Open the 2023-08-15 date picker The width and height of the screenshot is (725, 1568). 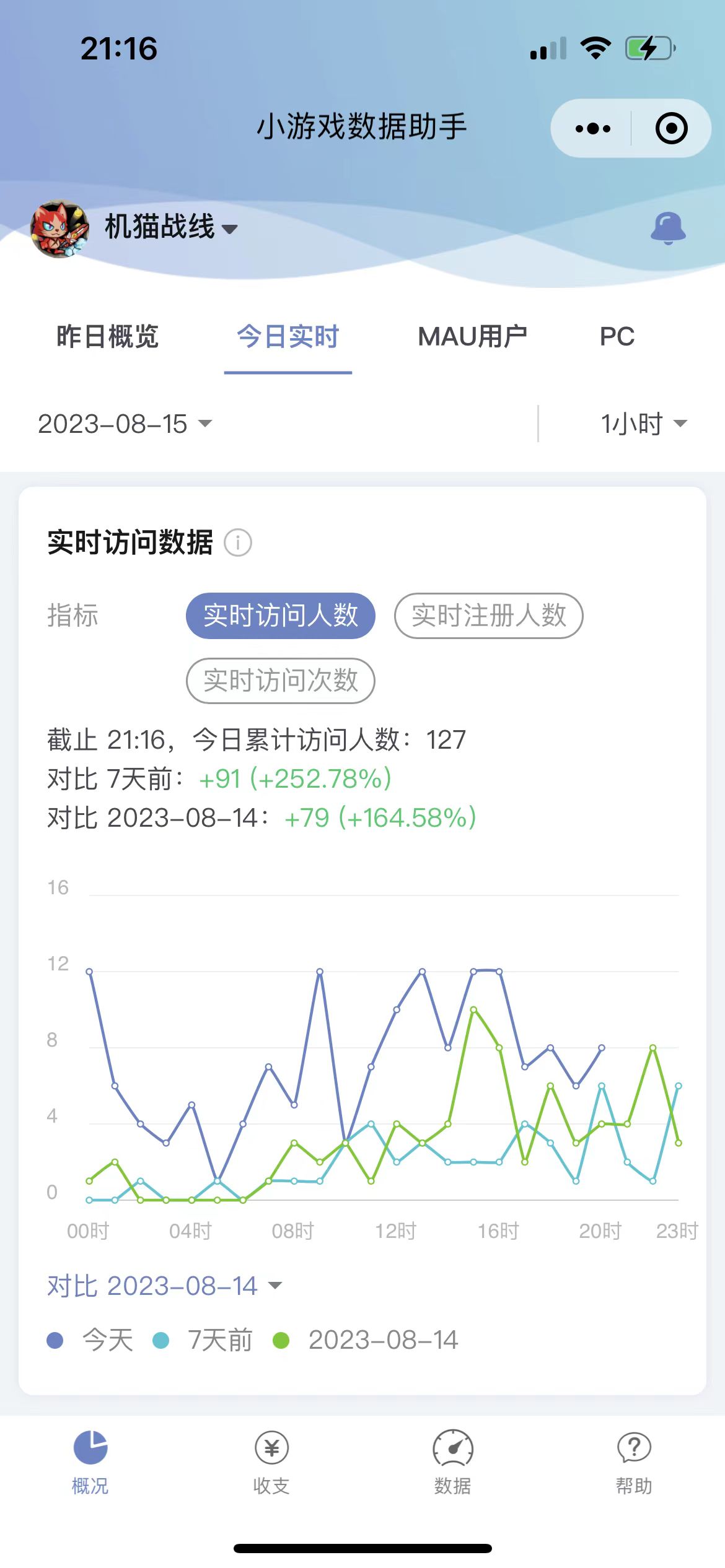click(124, 424)
